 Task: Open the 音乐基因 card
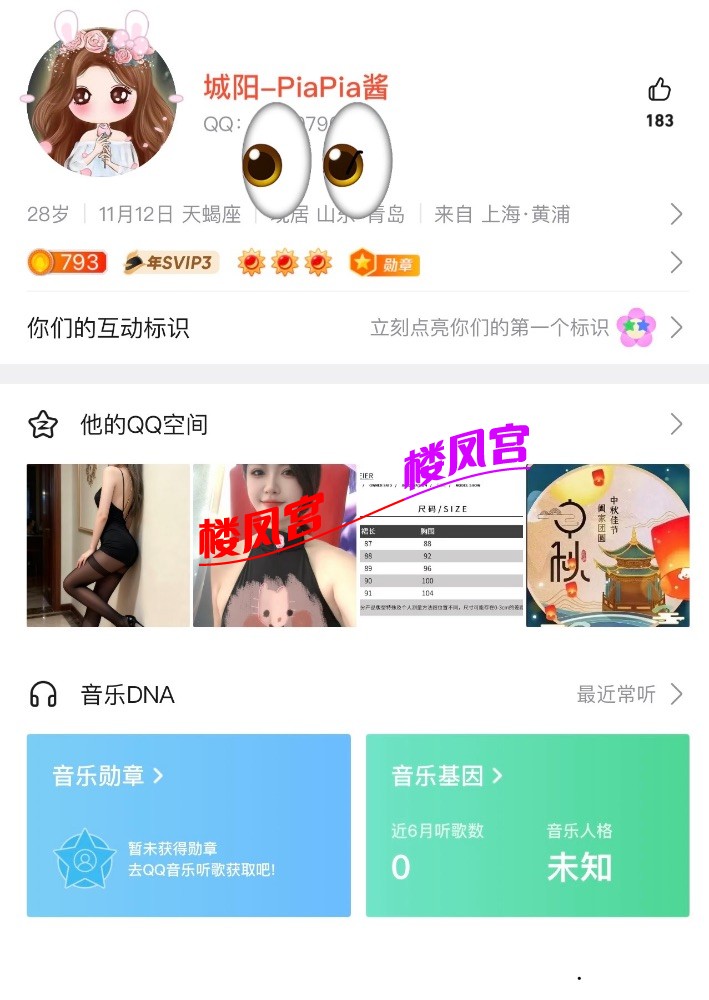[527, 825]
